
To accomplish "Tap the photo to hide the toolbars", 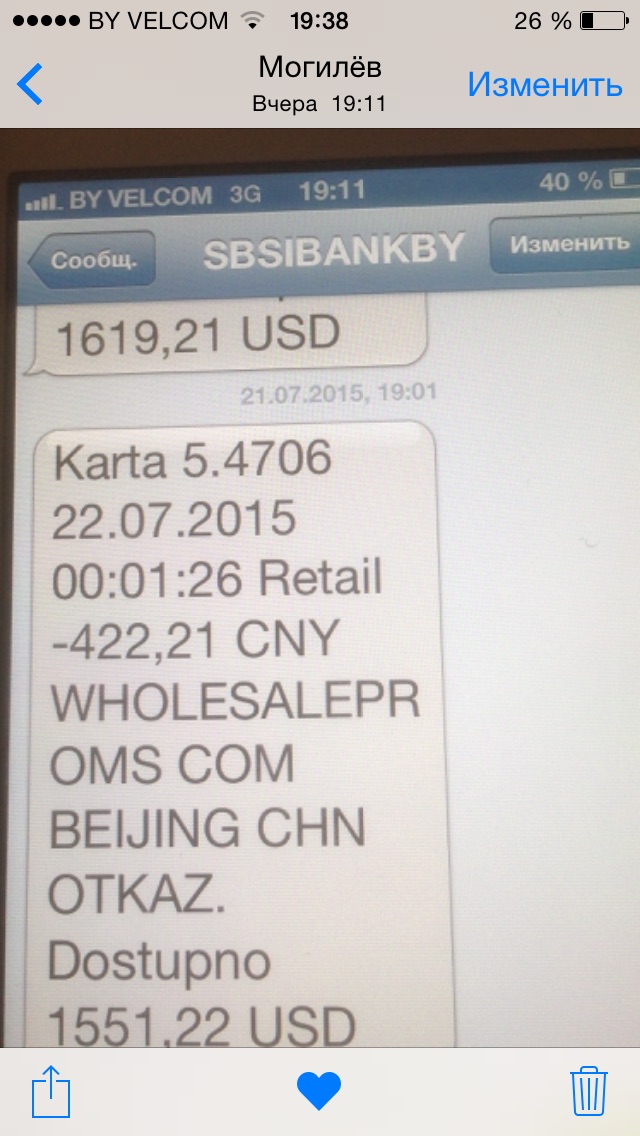I will pos(320,588).
